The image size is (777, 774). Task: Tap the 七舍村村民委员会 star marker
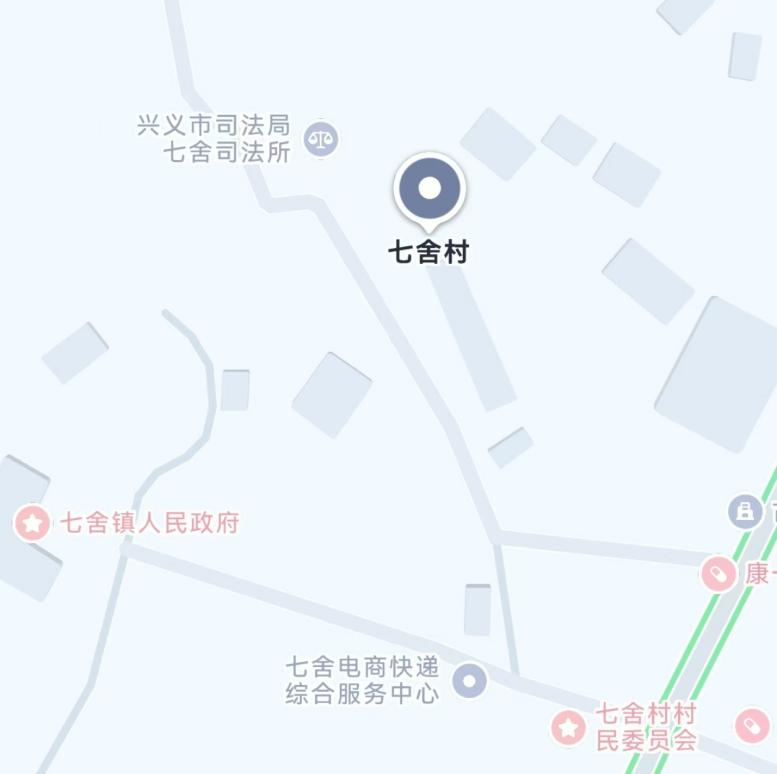coord(569,727)
